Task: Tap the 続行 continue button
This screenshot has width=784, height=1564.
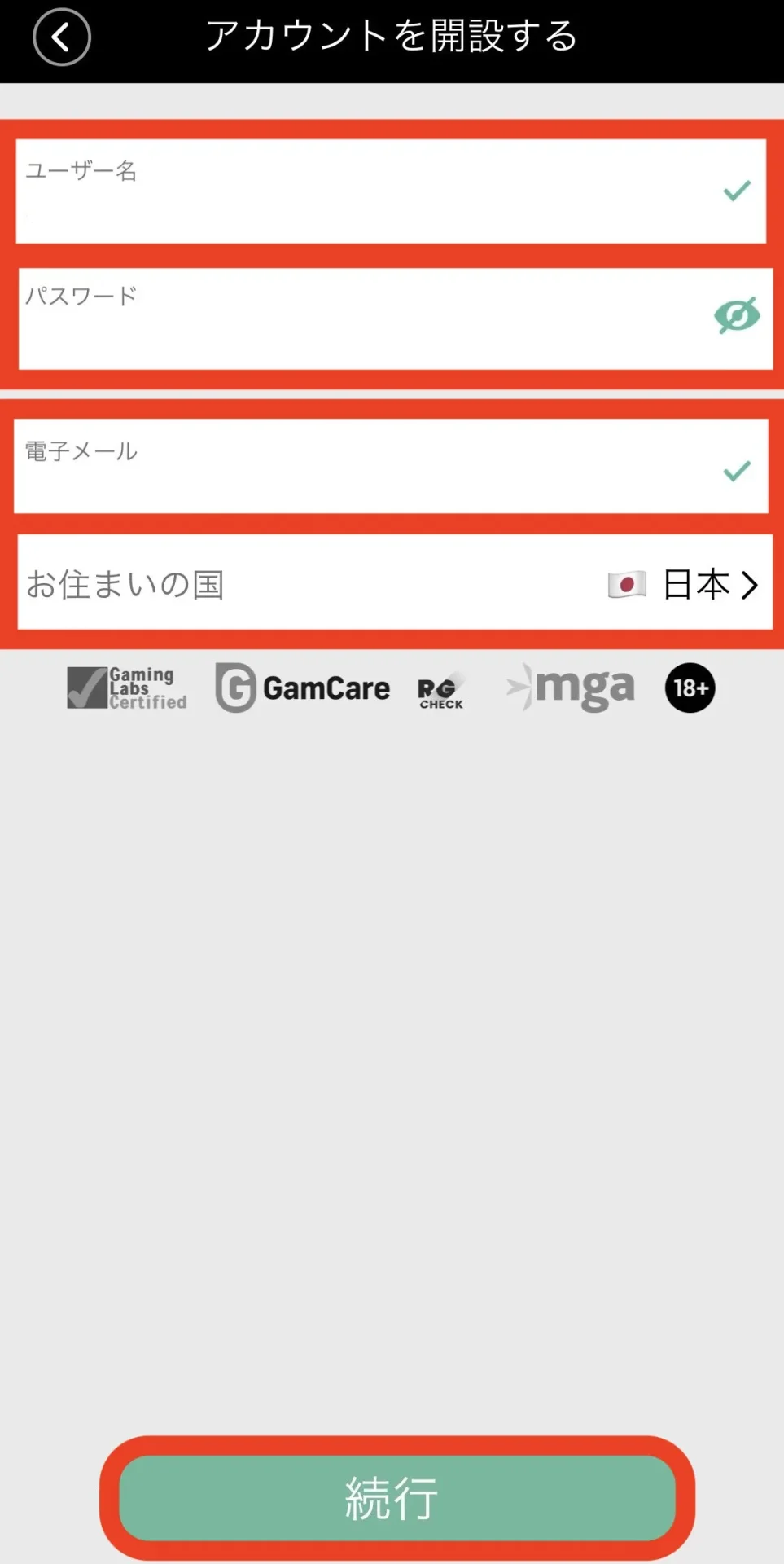Action: (x=396, y=1497)
